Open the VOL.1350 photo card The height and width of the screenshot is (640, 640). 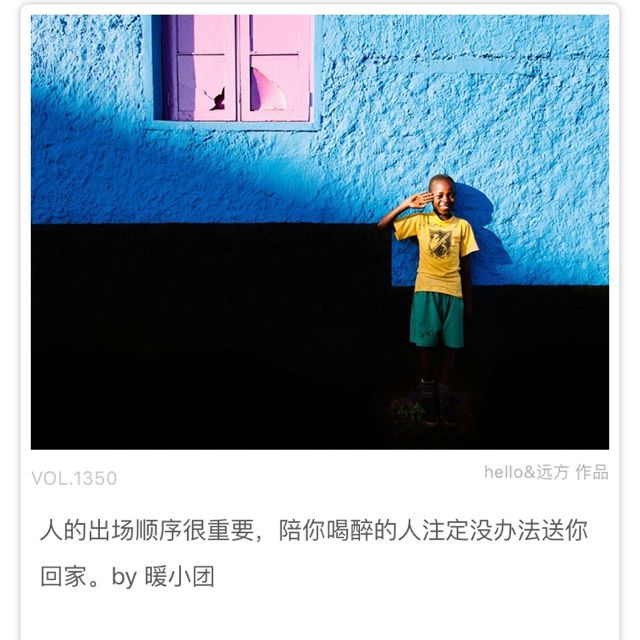[320, 232]
